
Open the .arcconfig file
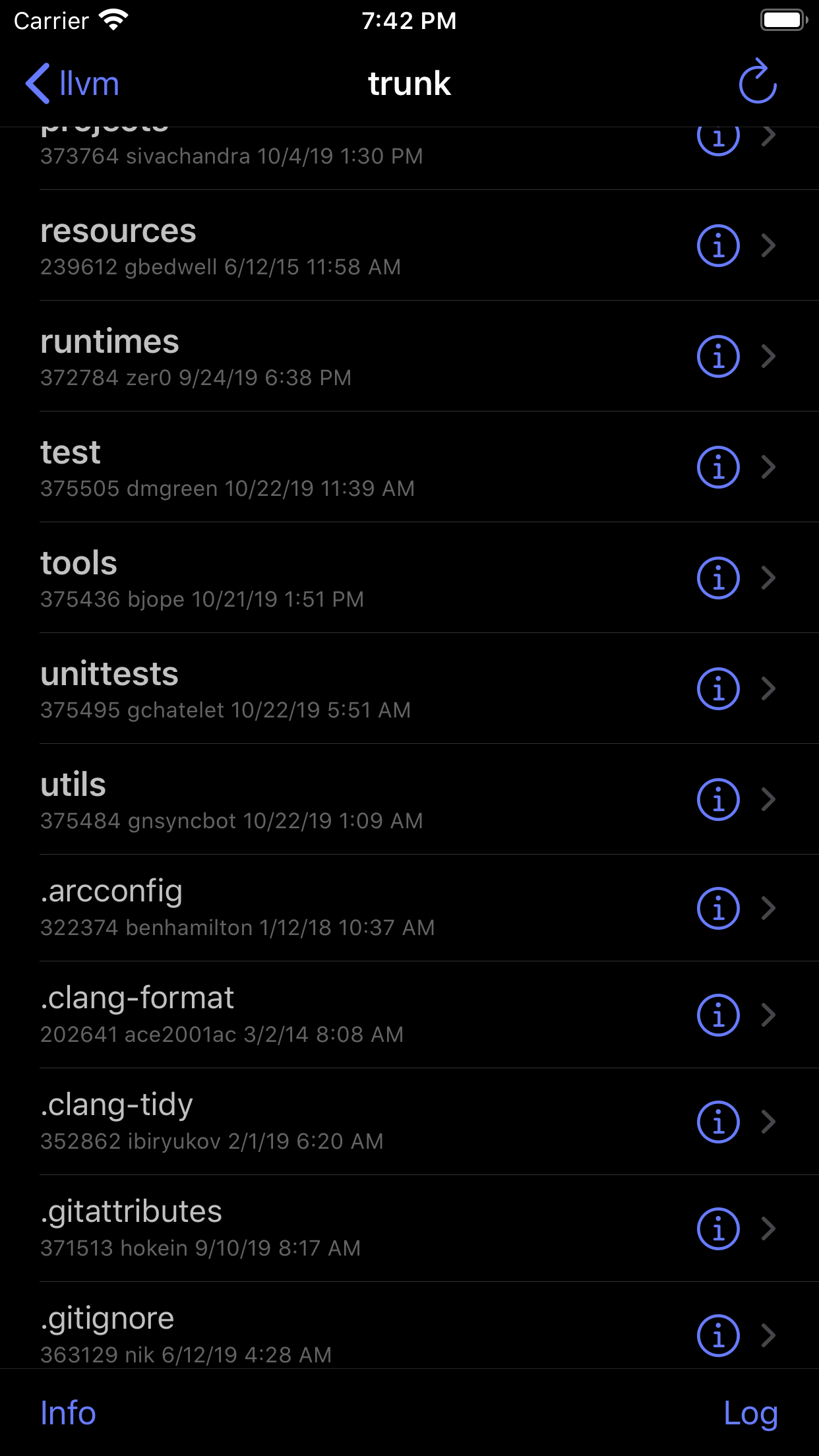pos(409,908)
